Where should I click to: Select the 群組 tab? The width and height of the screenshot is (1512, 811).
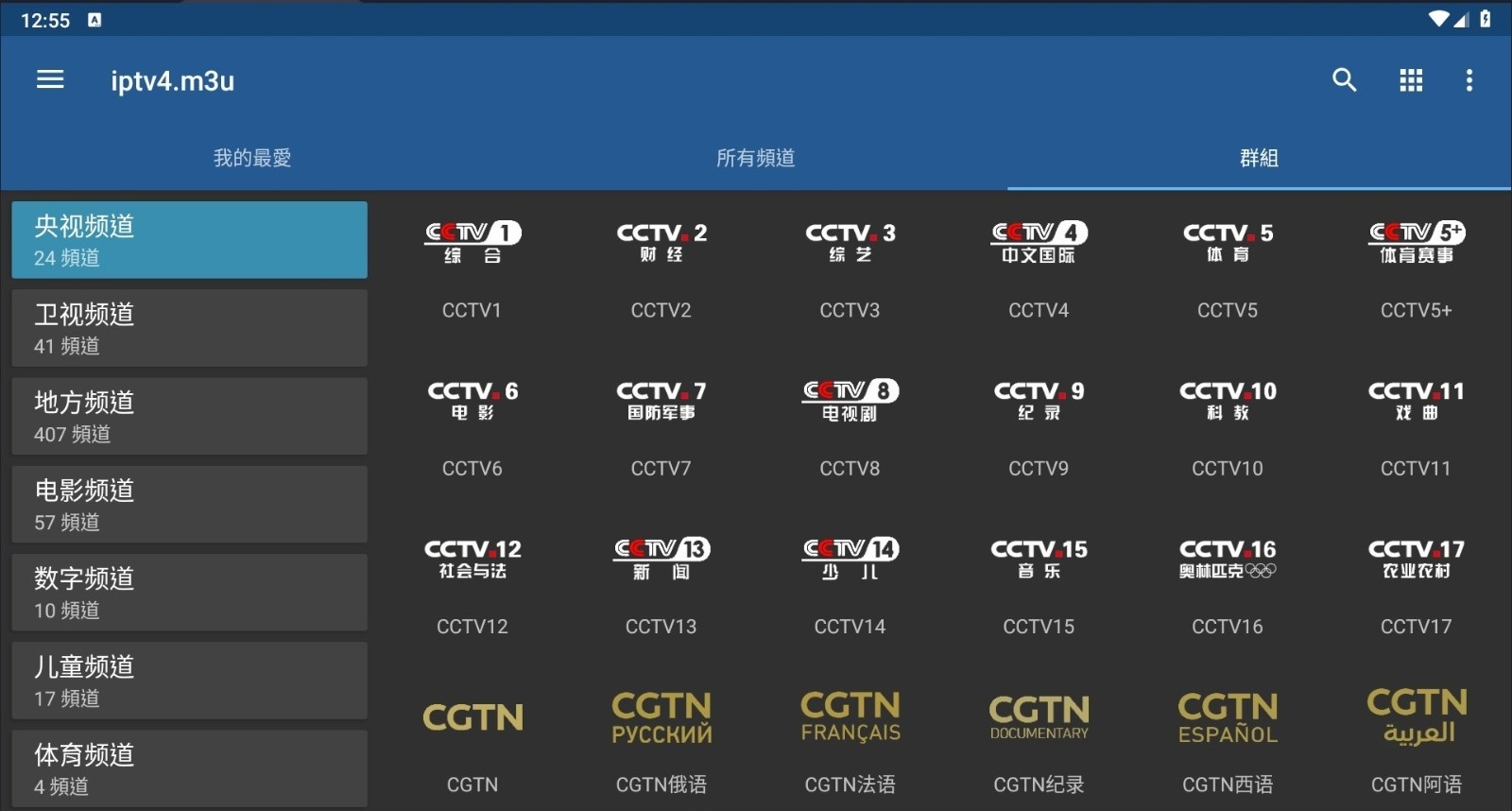pyautogui.click(x=1259, y=158)
